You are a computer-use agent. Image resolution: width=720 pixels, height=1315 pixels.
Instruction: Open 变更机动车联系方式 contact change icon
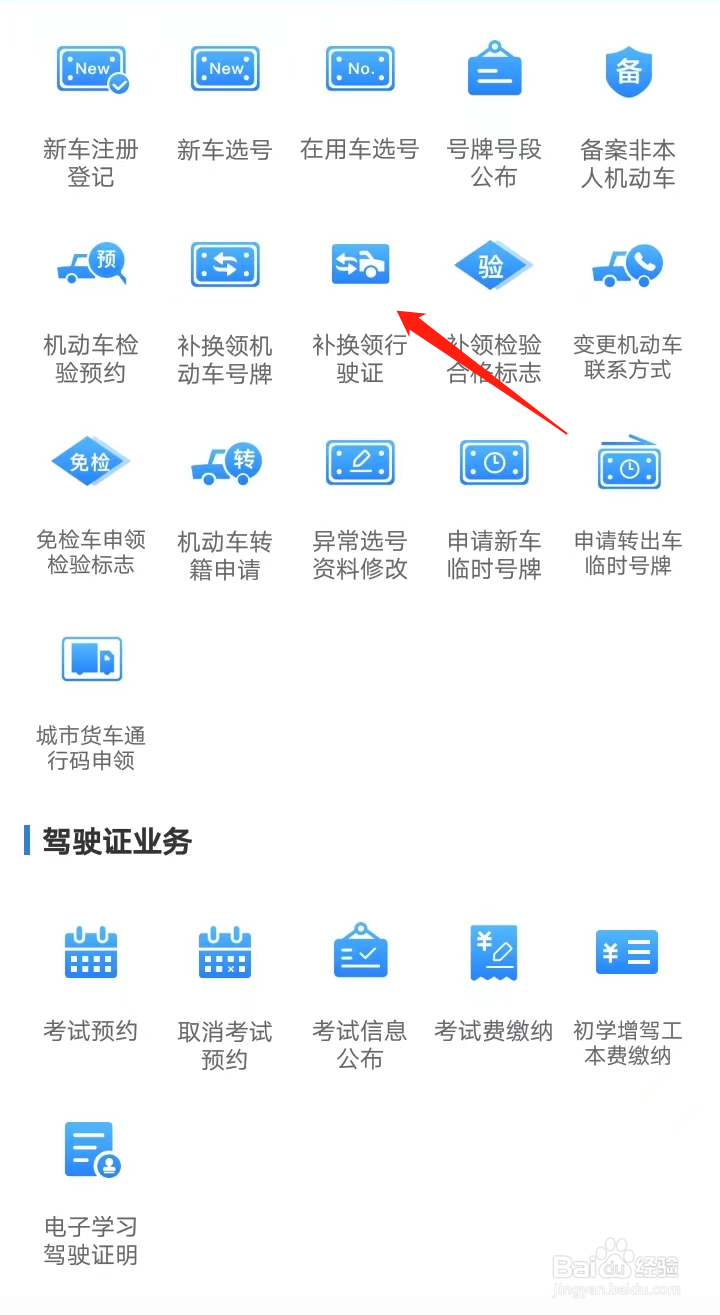point(627,263)
